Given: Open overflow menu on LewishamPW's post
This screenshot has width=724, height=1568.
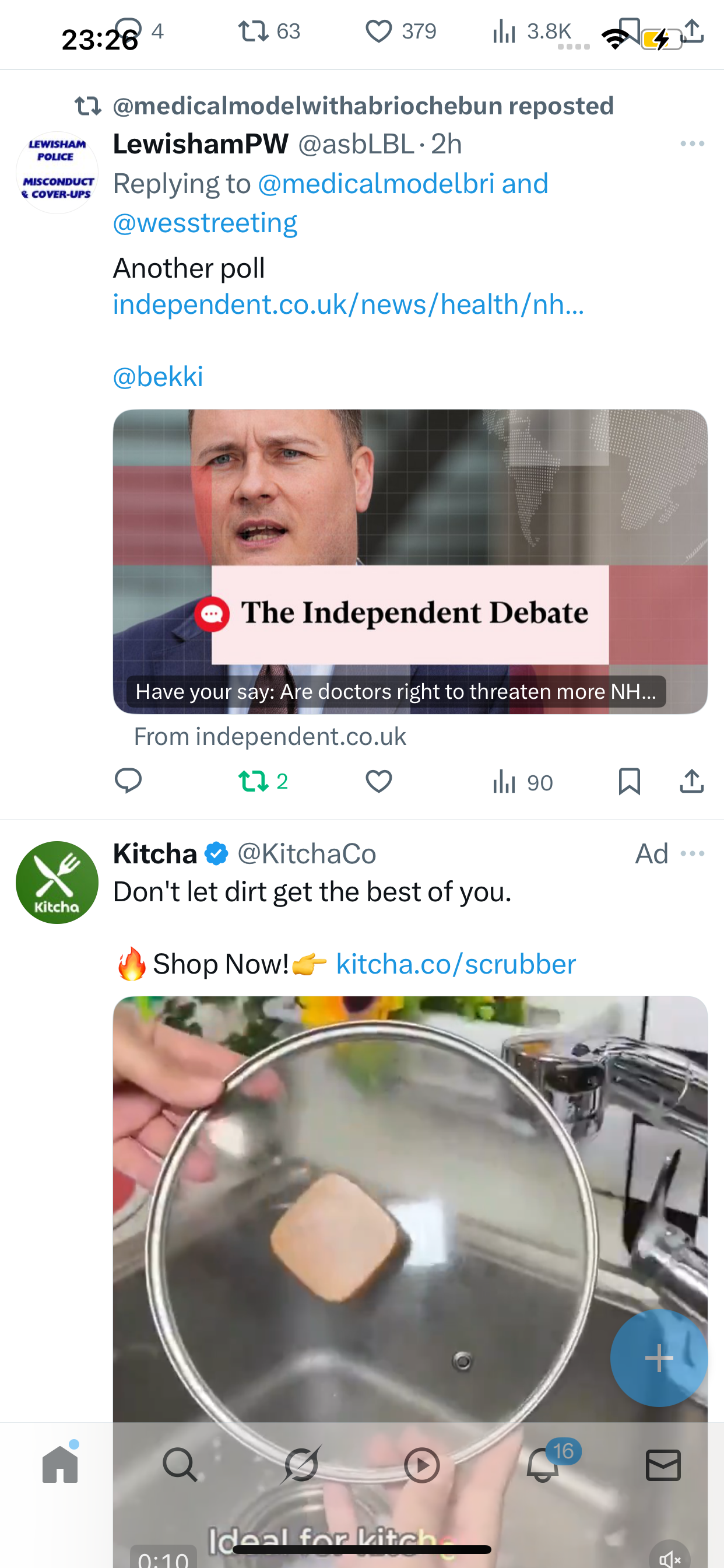Looking at the screenshot, I should click(693, 143).
